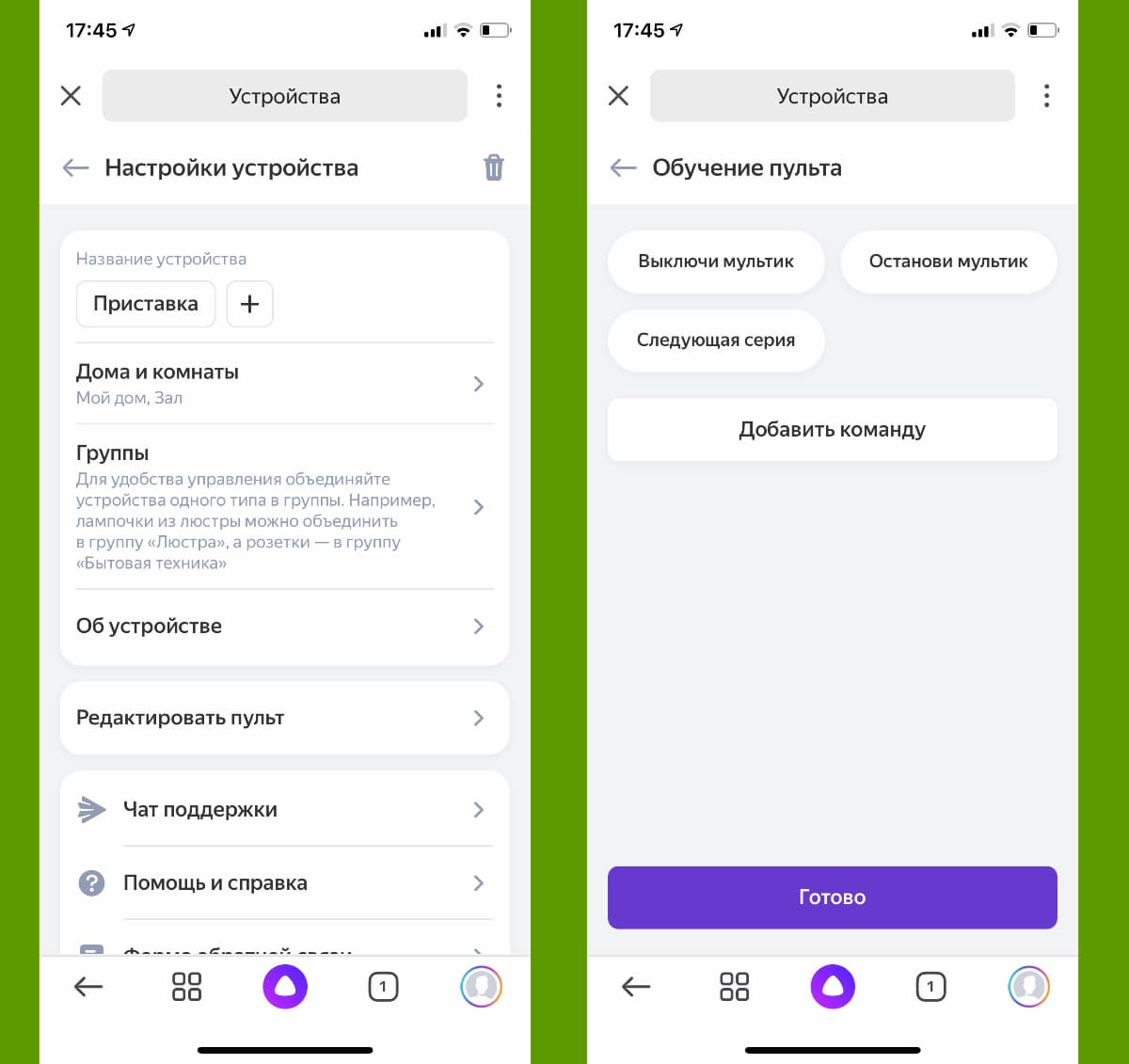1129x1064 pixels.
Task: Tap Добавить команду
Action: [832, 430]
